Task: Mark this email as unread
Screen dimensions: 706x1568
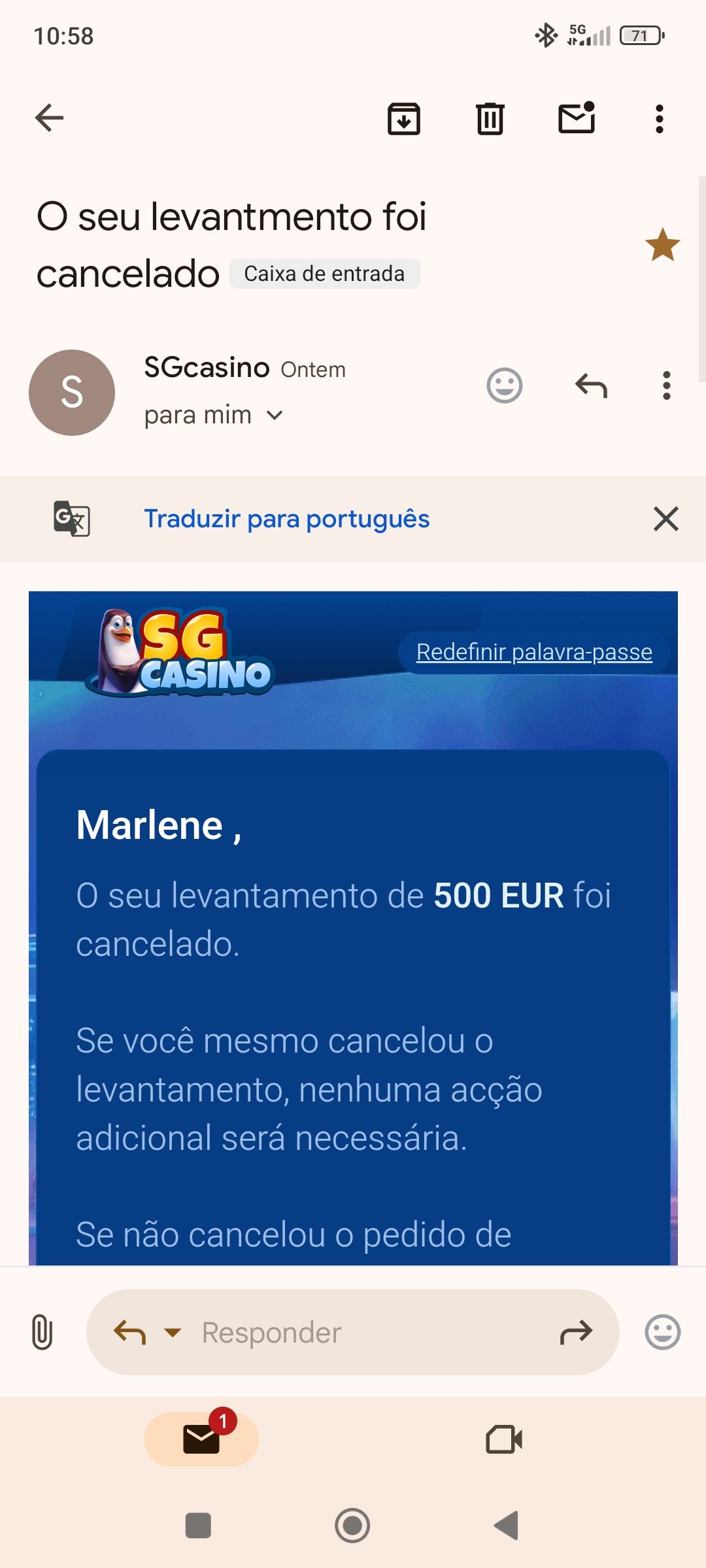Action: pyautogui.click(x=577, y=118)
